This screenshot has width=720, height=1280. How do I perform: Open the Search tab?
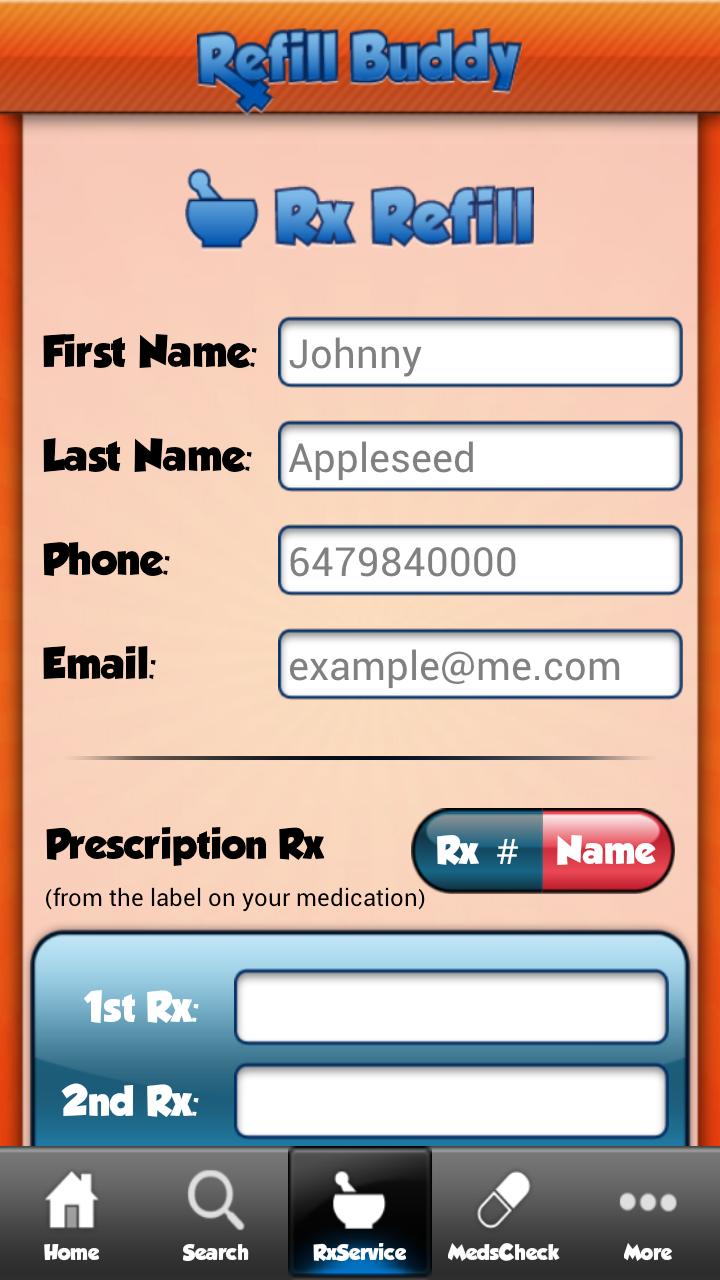(215, 1214)
